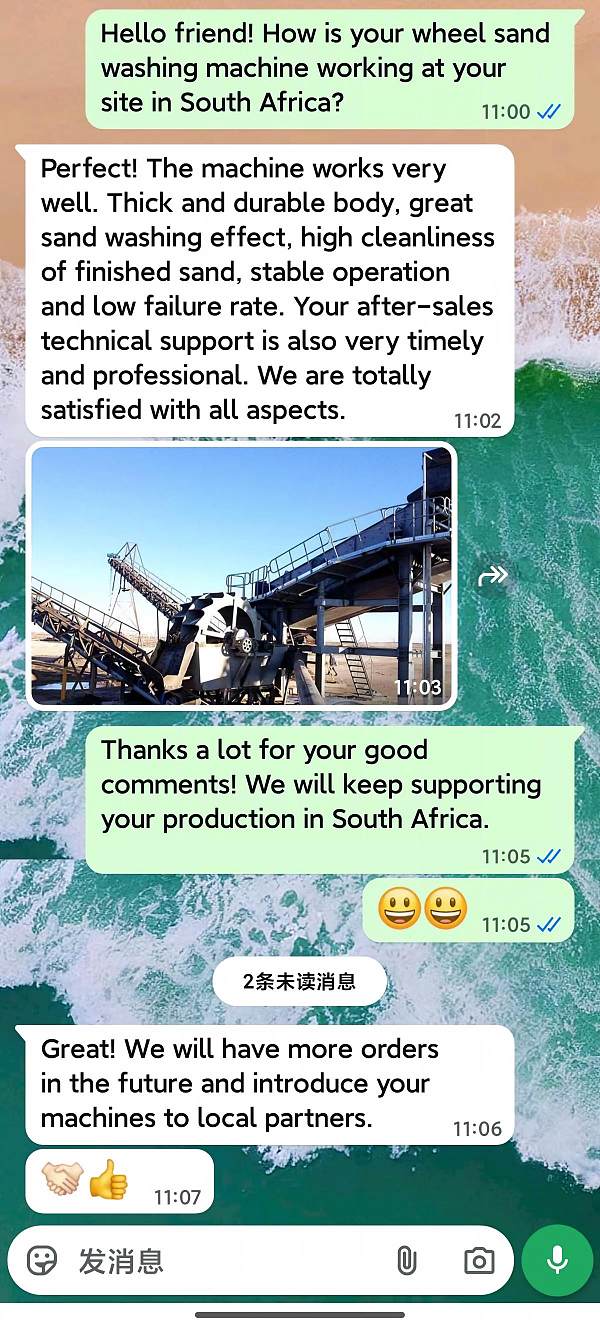Record a voice message with the microphone
Screen dimensions: 600x1327
[x=558, y=1261]
